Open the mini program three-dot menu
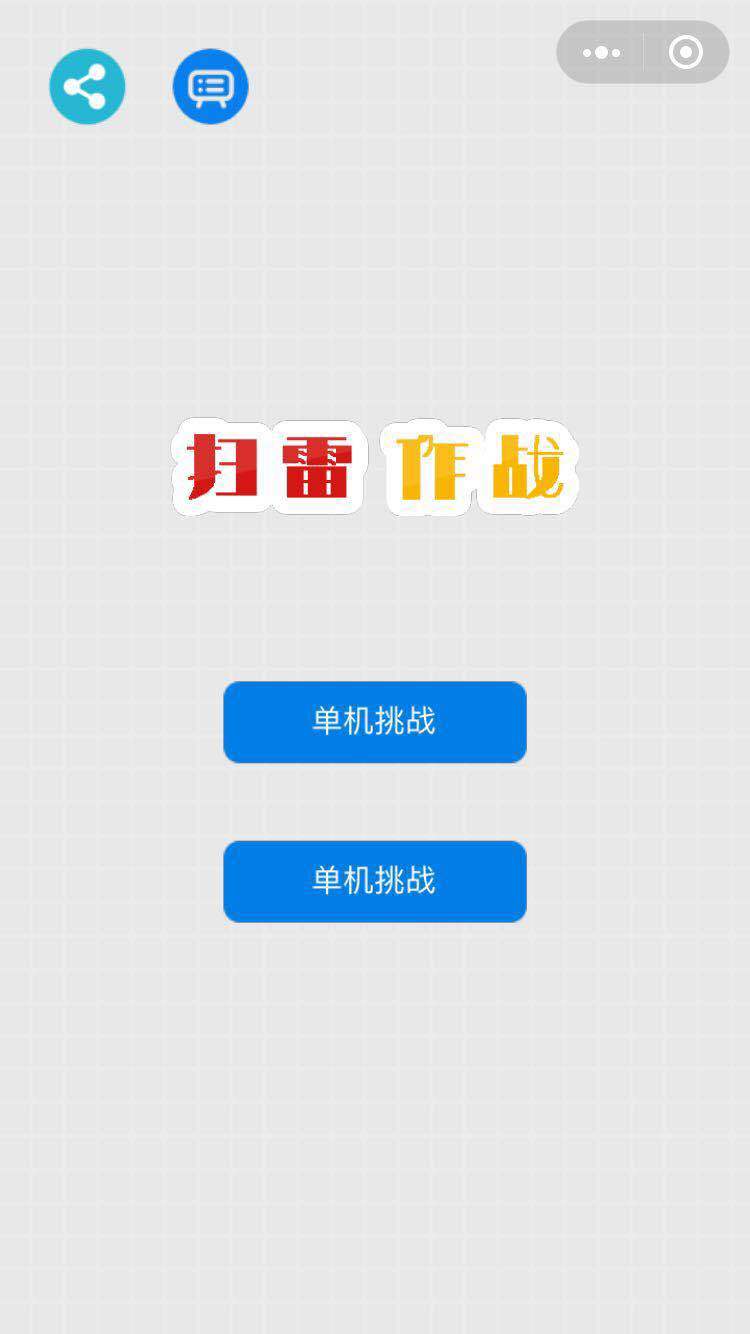The width and height of the screenshot is (750, 1334). [x=601, y=53]
